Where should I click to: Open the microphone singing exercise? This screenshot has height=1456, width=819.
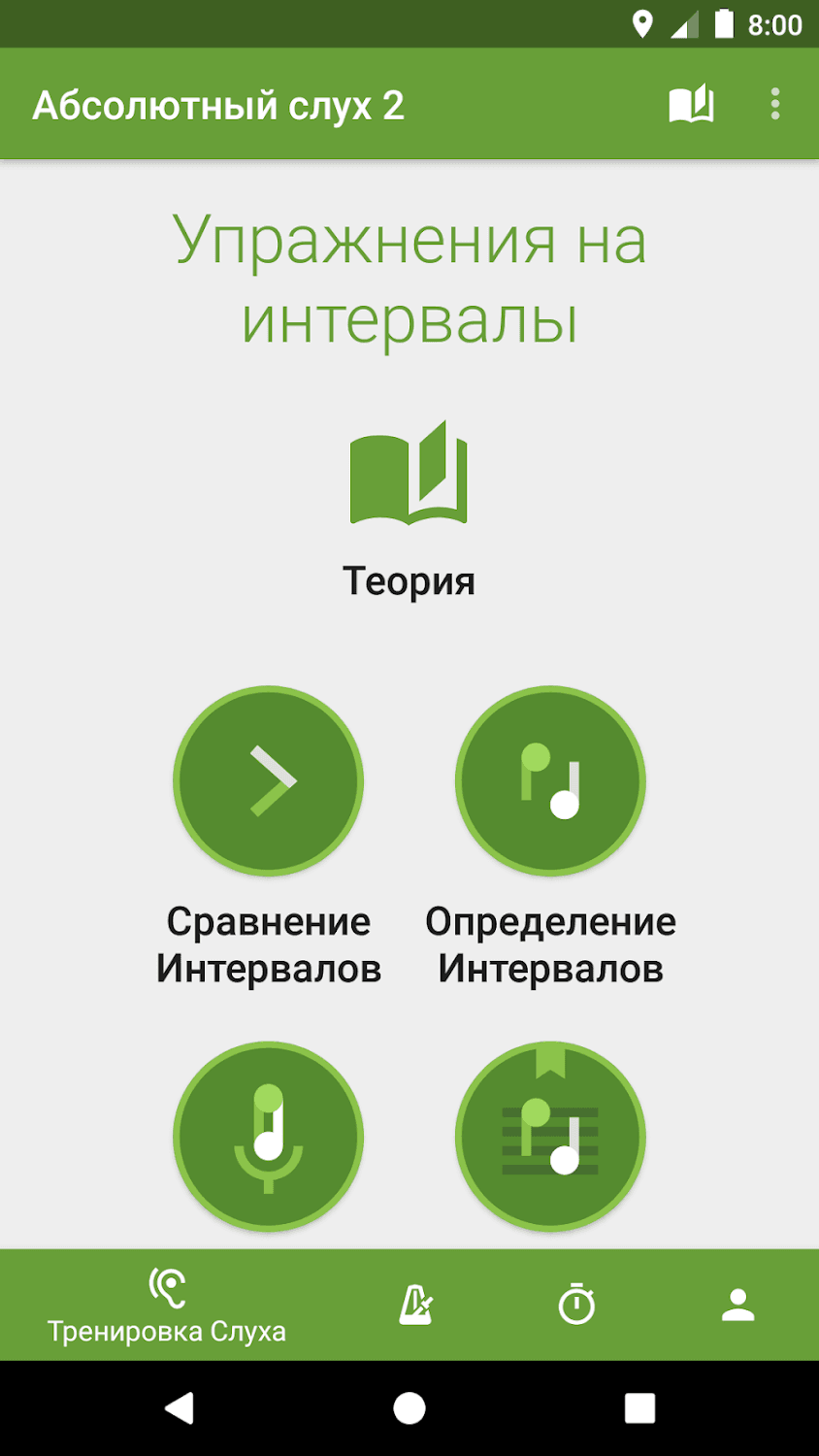click(268, 1137)
